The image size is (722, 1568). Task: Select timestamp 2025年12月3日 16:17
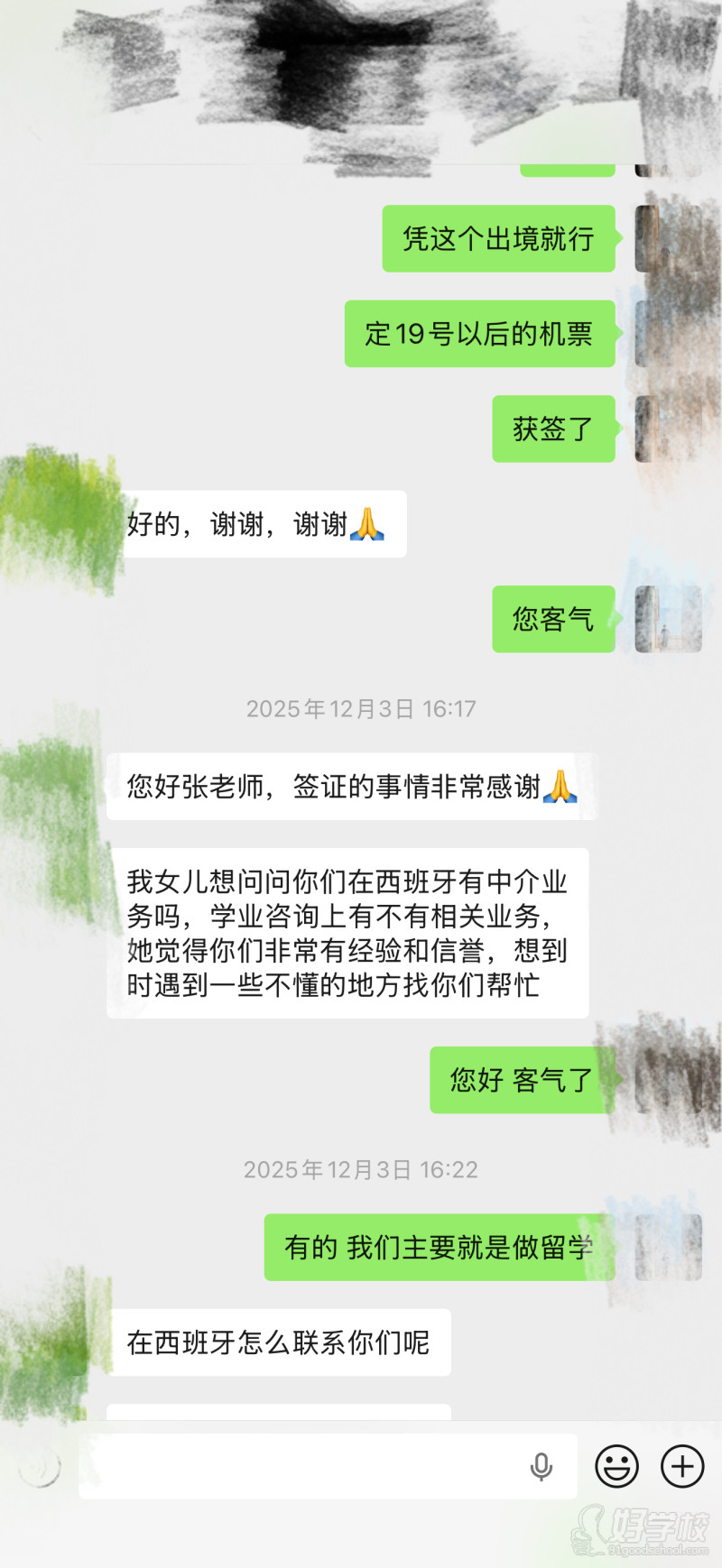[361, 709]
